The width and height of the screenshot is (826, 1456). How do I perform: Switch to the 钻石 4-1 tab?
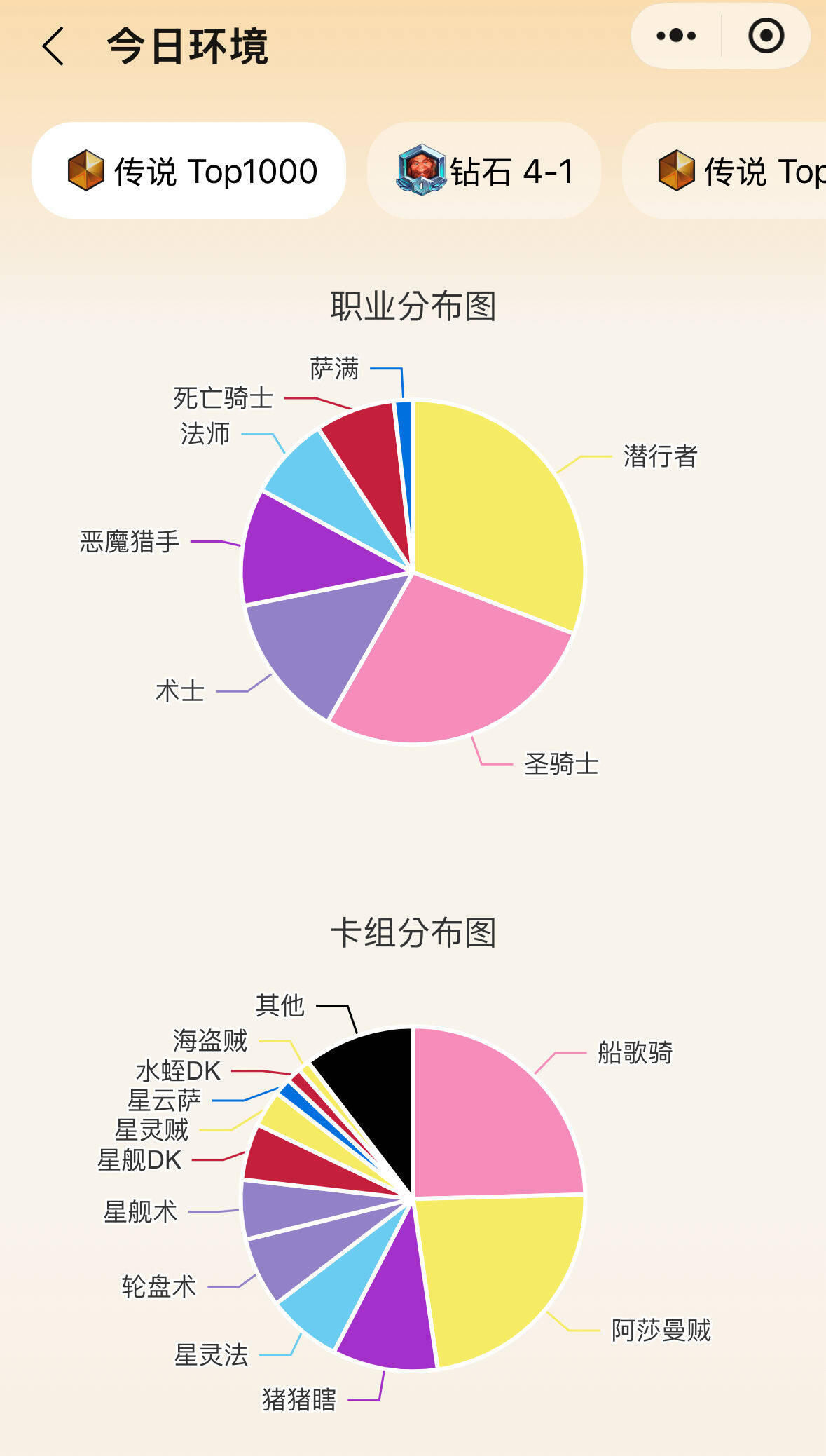(x=484, y=171)
